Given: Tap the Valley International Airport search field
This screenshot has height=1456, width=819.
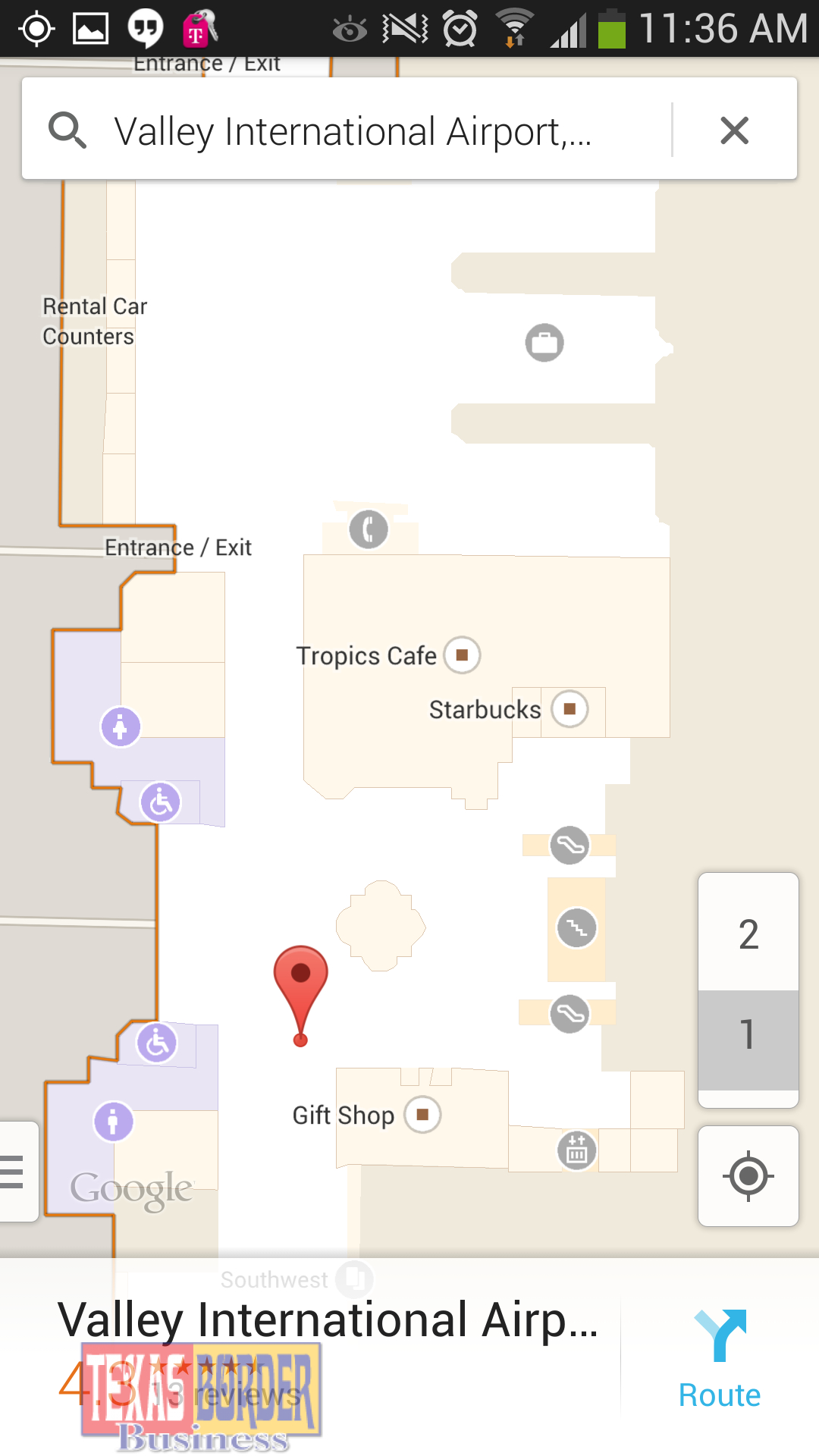Looking at the screenshot, I should 353,130.
